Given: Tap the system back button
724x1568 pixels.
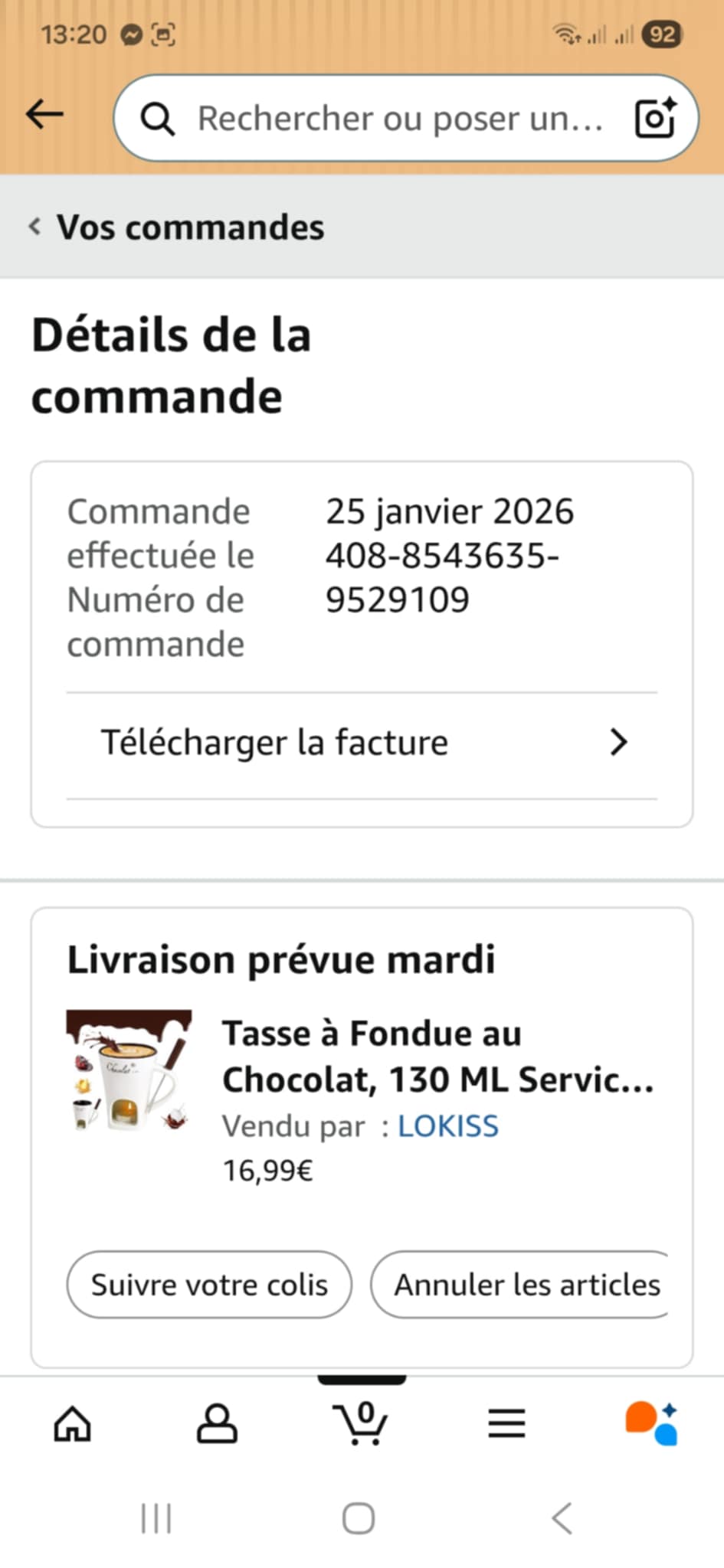Looking at the screenshot, I should 562,1518.
